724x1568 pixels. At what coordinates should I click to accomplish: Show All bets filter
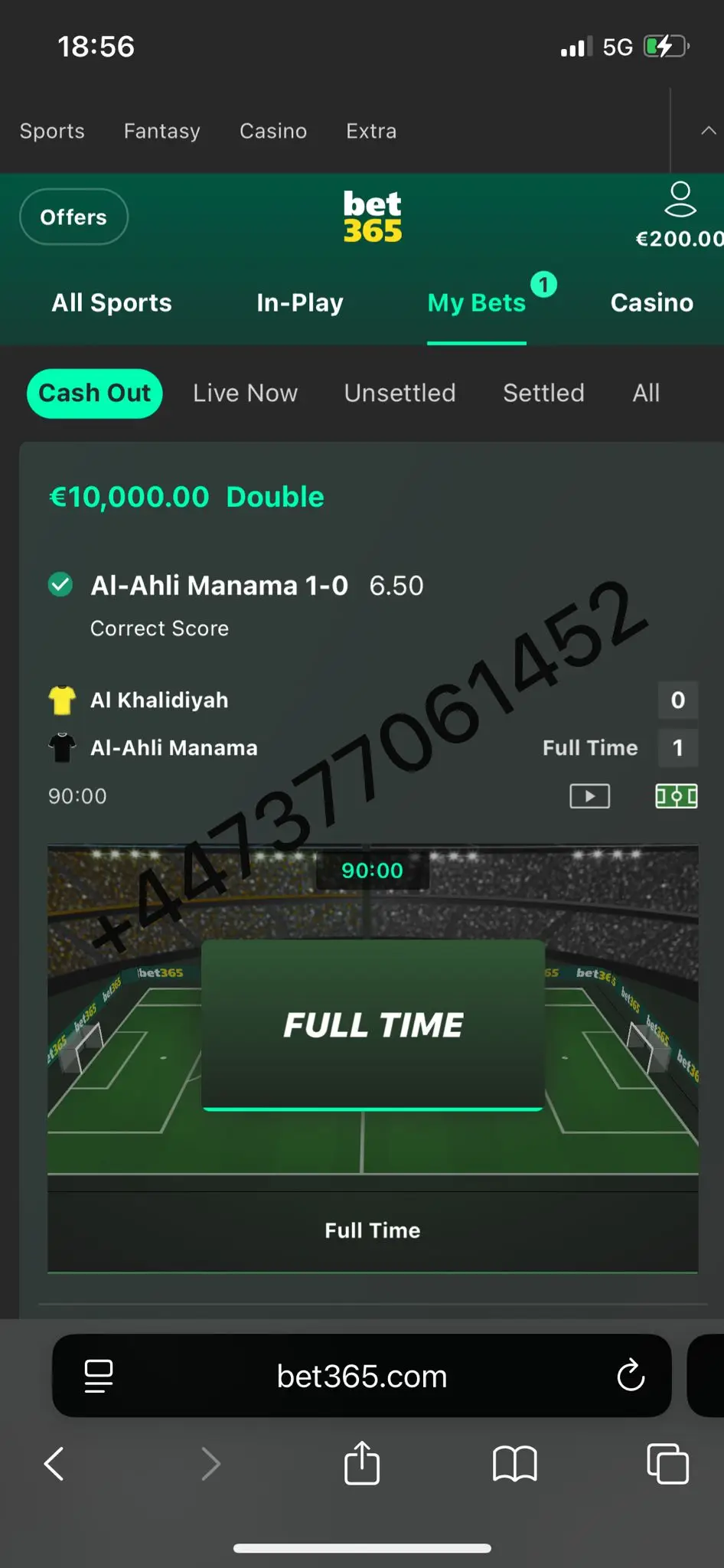click(x=645, y=394)
